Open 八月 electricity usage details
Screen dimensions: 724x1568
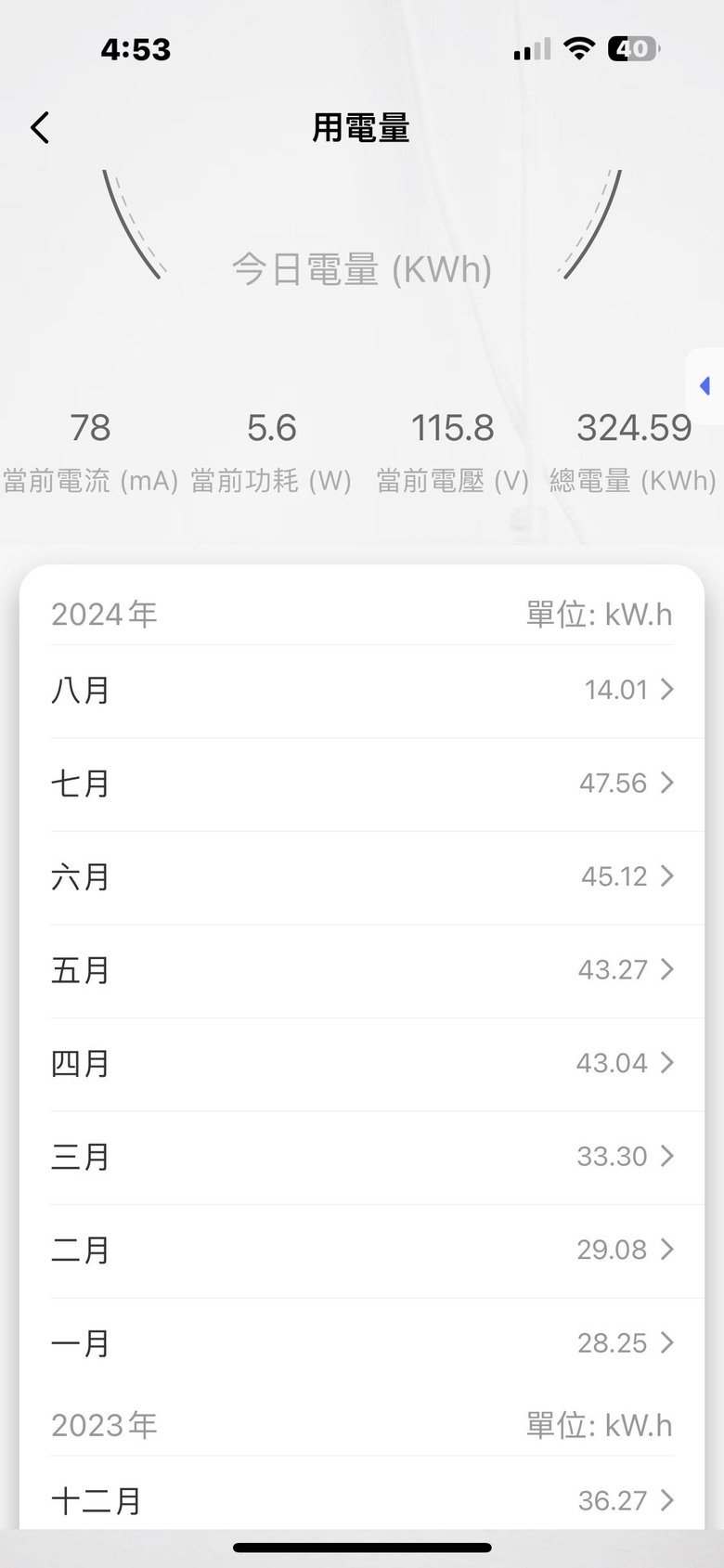click(362, 691)
